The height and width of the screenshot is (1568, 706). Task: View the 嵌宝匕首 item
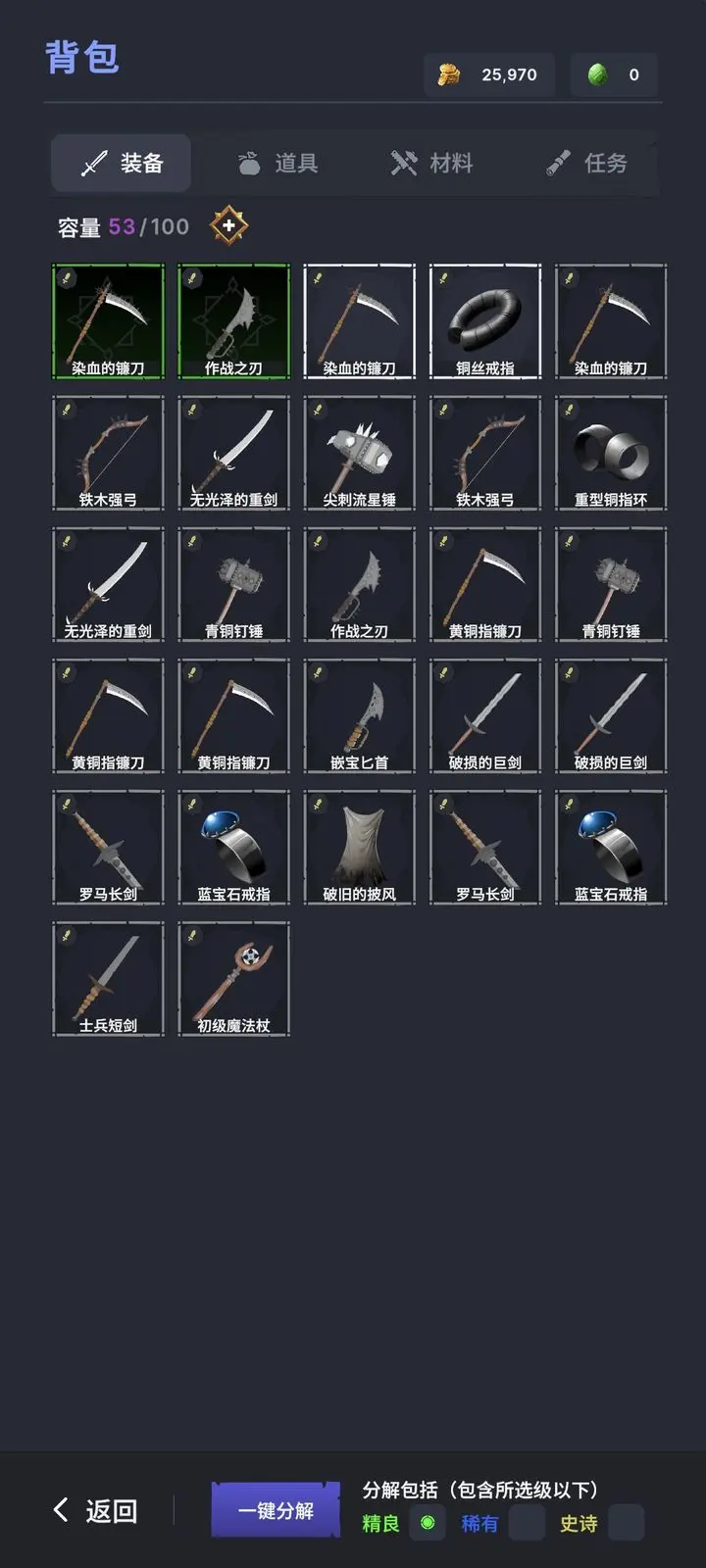coord(359,715)
